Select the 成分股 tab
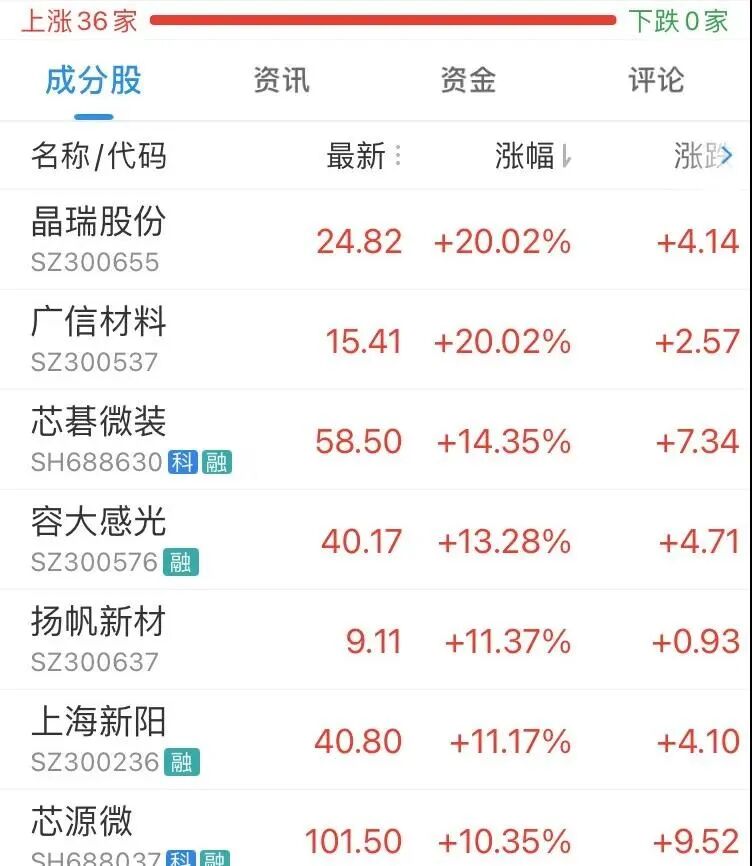The height and width of the screenshot is (866, 752). (x=93, y=81)
